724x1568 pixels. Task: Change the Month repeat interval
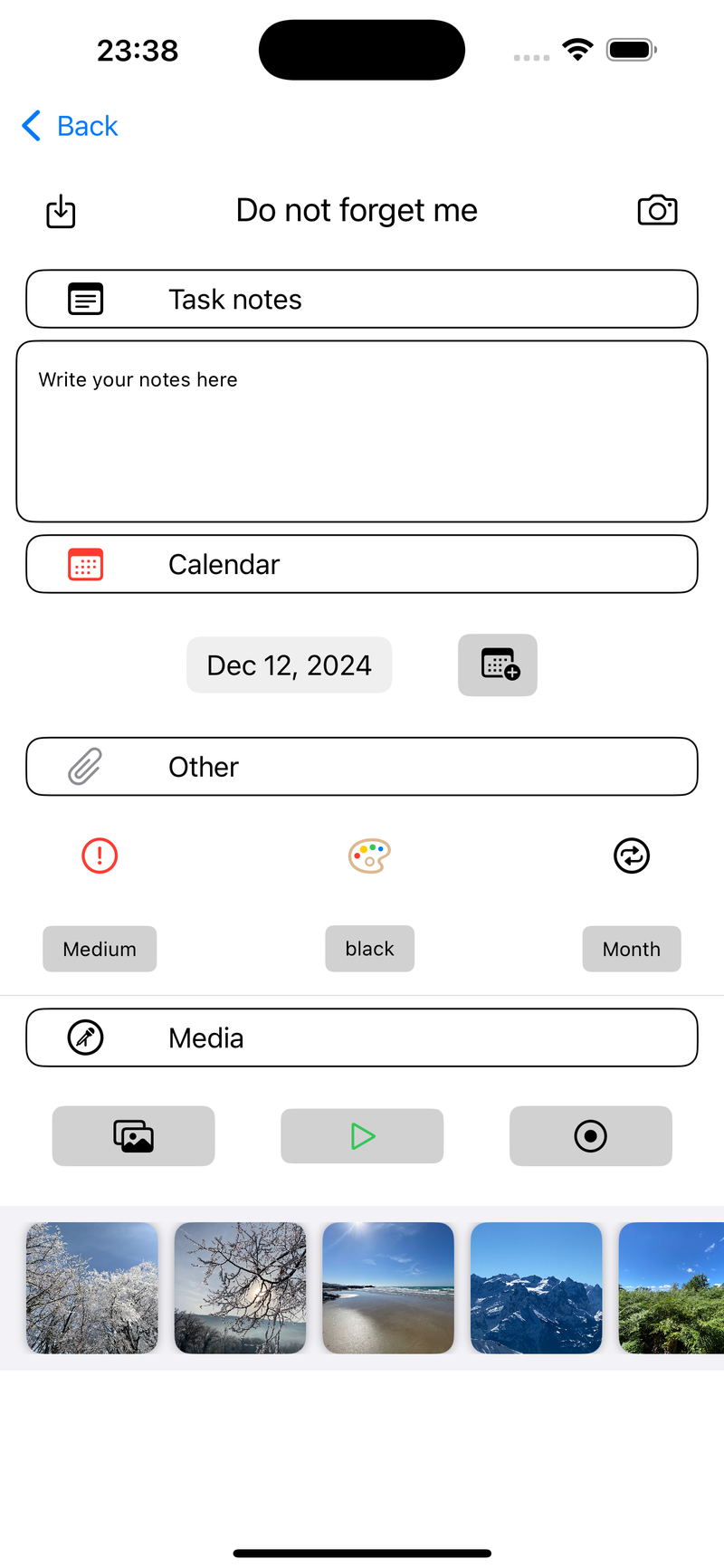pyautogui.click(x=631, y=949)
